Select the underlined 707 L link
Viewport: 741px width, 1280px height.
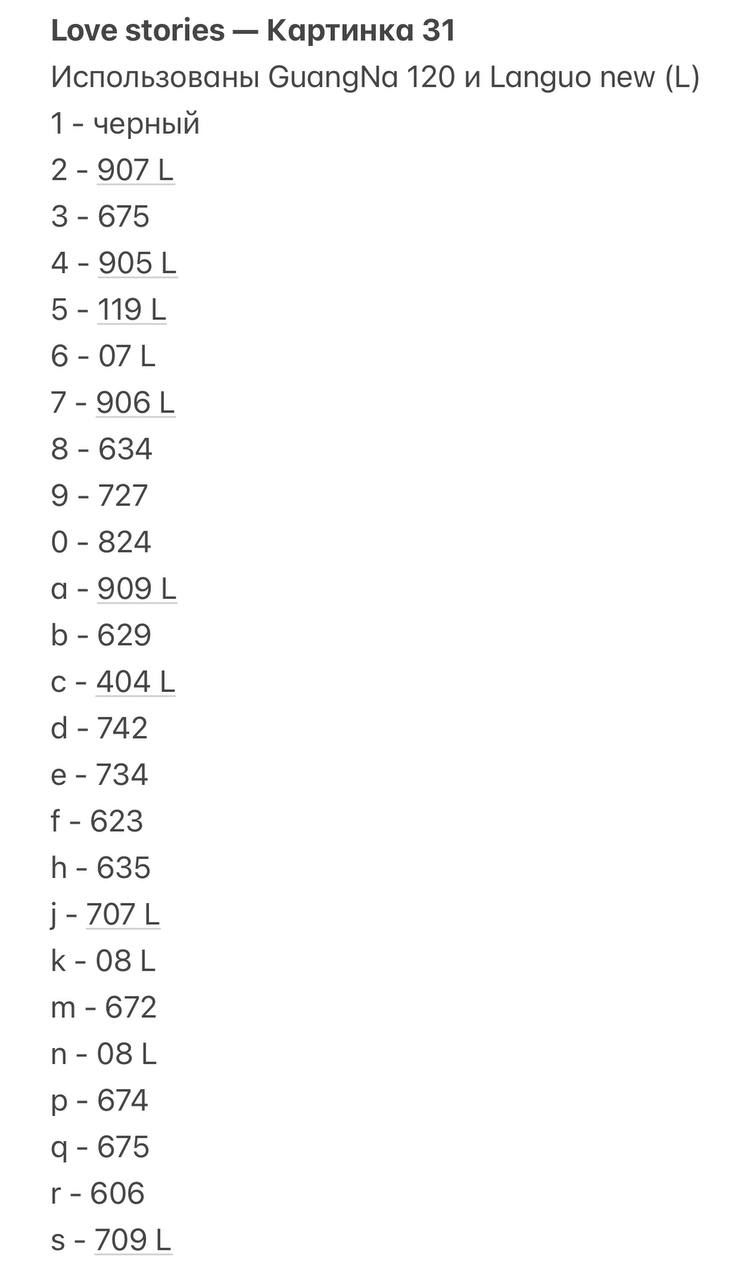pyautogui.click(x=123, y=914)
